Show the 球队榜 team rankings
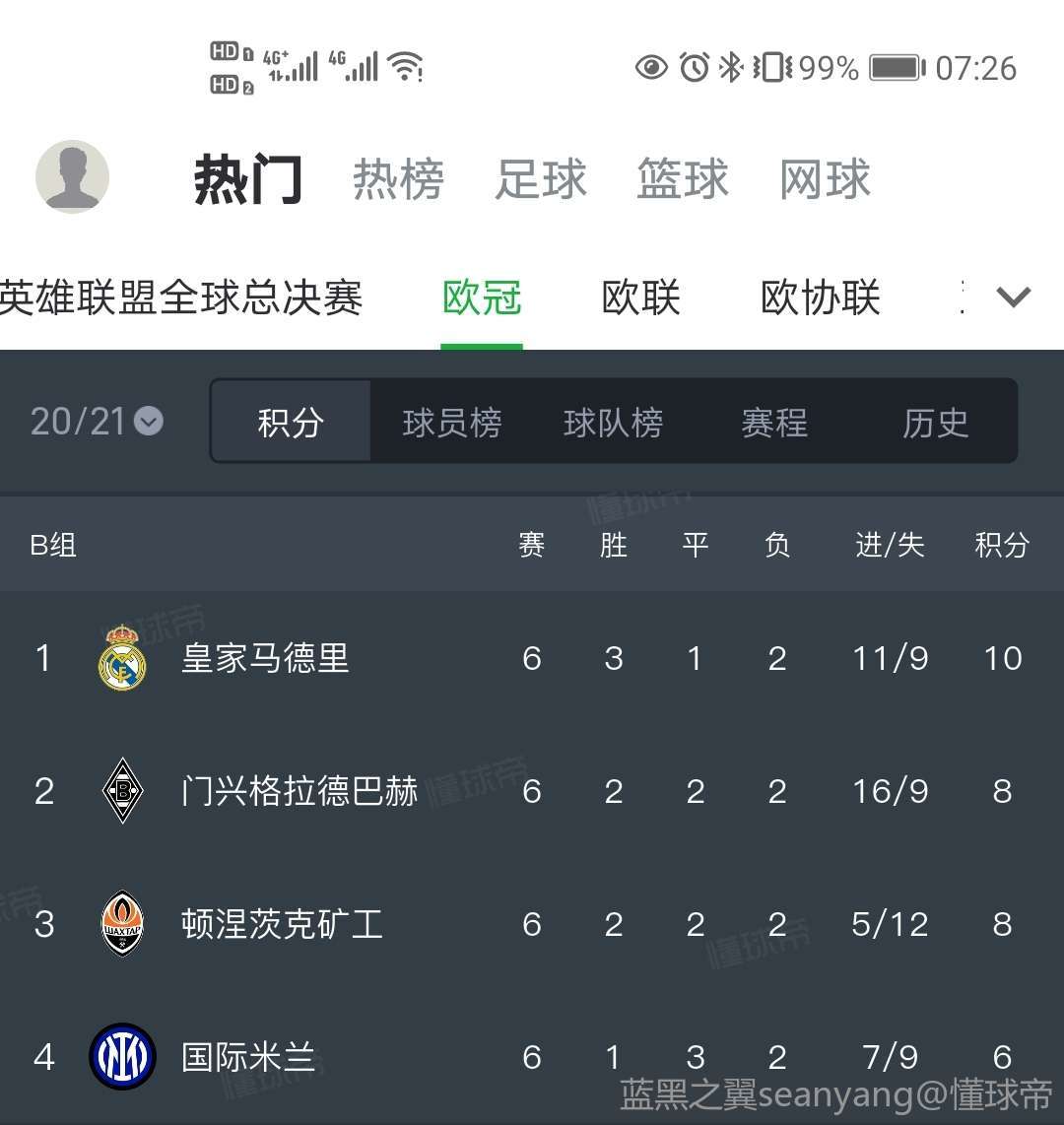 click(x=613, y=423)
